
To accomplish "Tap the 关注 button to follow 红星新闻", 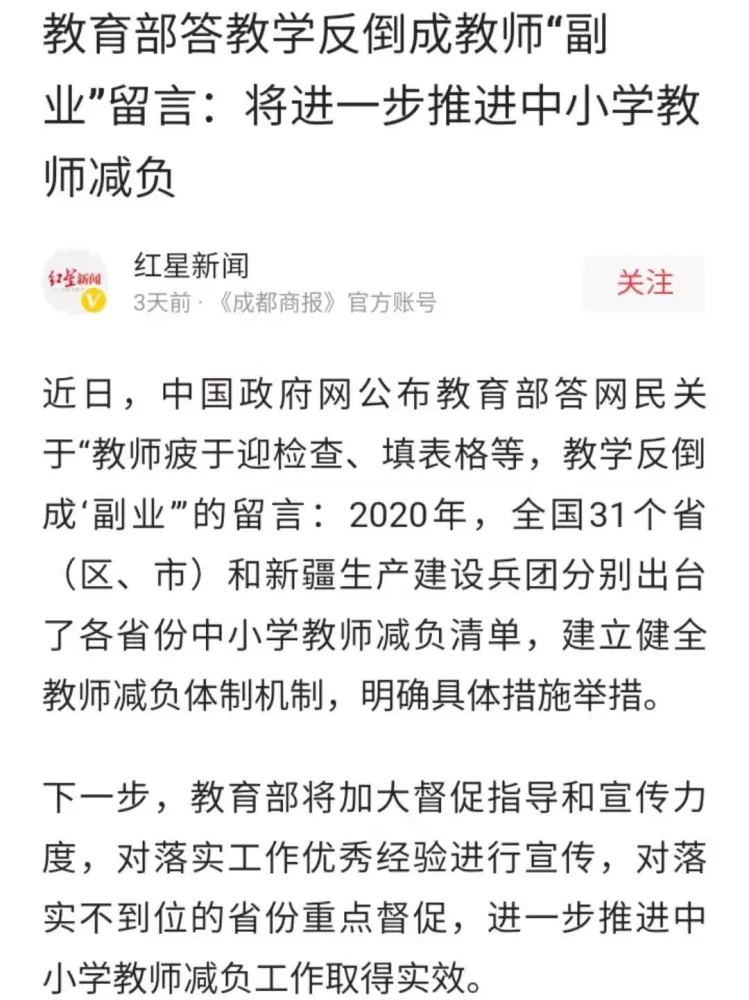I will click(x=644, y=283).
